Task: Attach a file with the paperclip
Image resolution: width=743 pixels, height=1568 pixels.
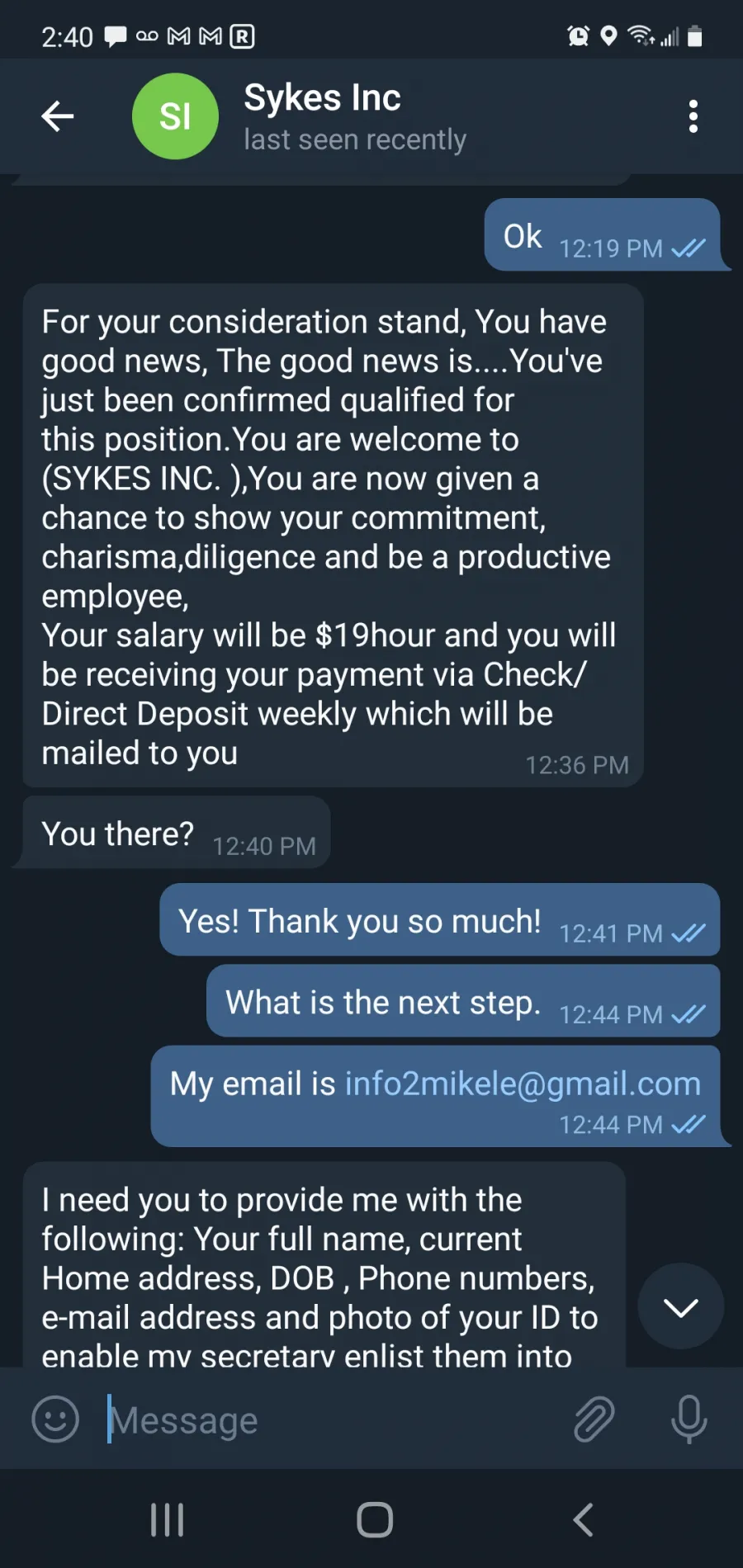Action: pos(594,1419)
